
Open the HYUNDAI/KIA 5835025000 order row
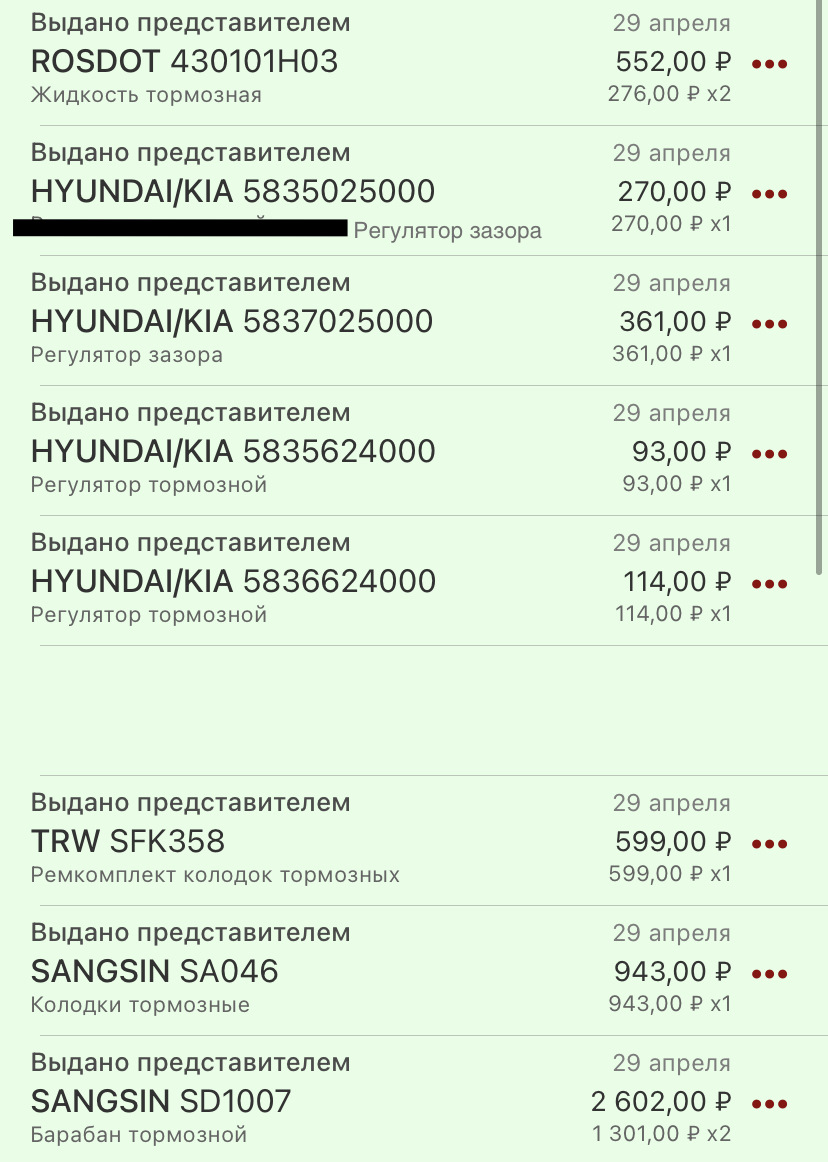point(414,190)
